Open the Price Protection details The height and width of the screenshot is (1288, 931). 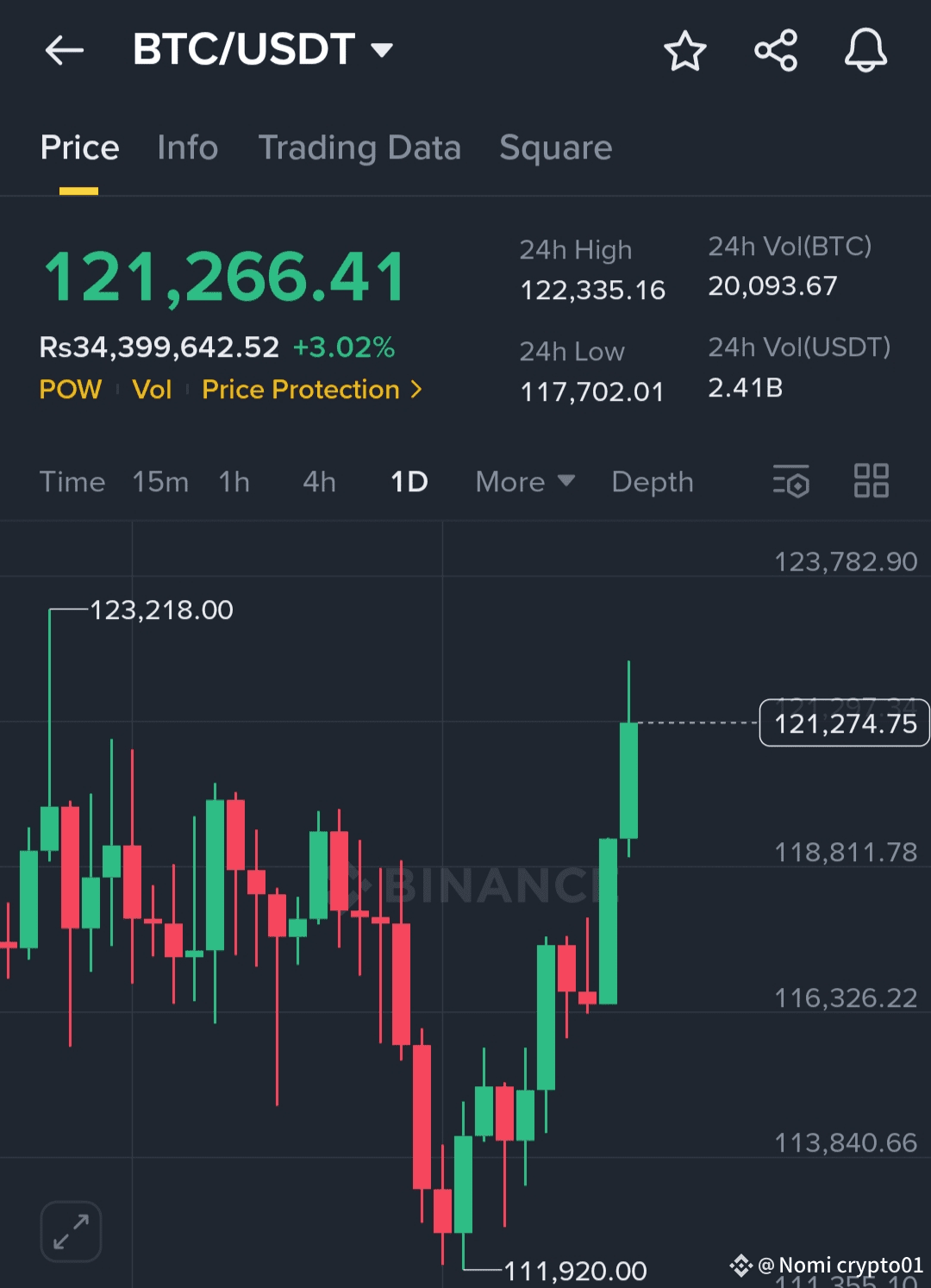312,390
